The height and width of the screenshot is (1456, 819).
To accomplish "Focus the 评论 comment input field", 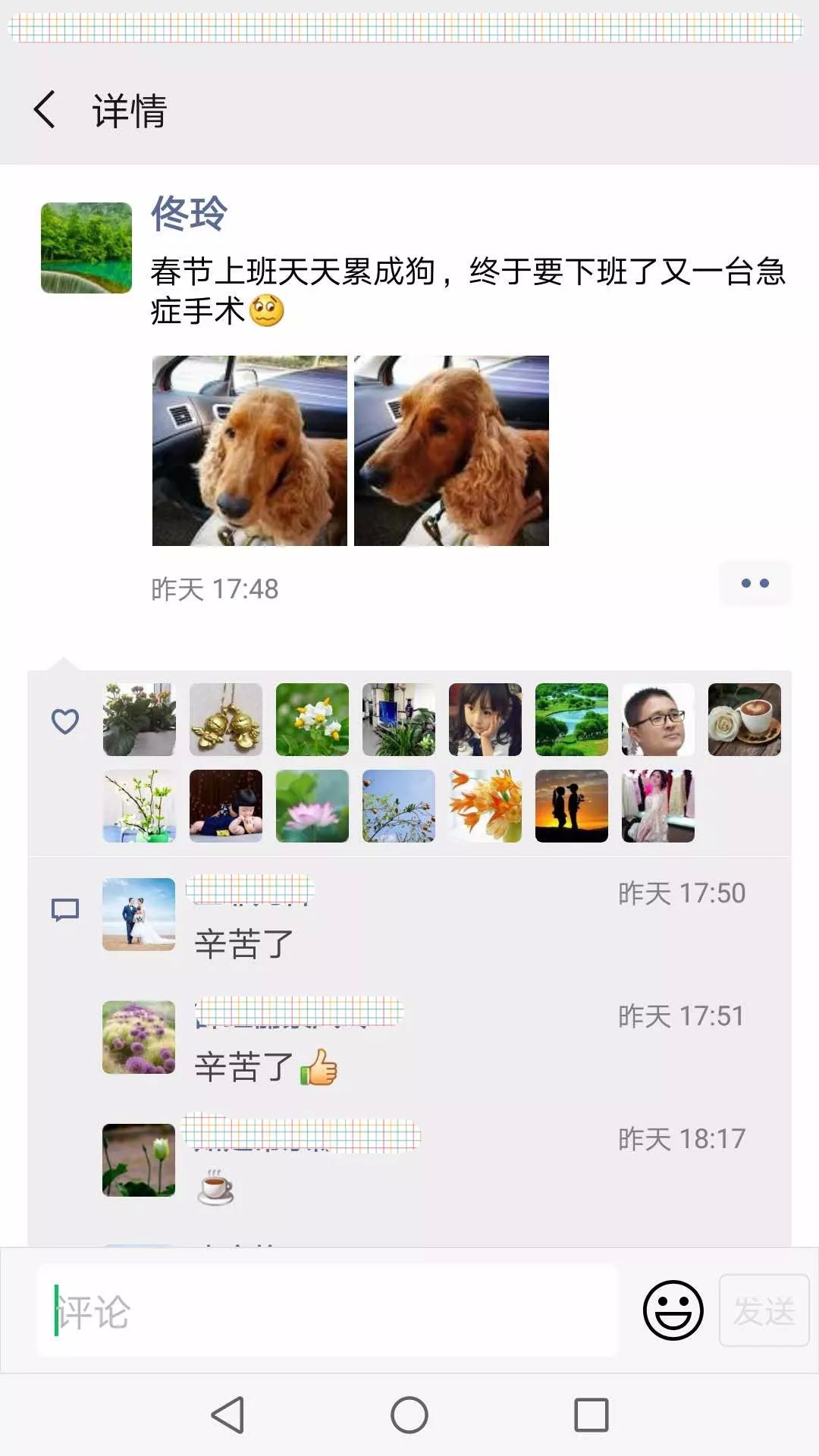I will [x=328, y=1310].
